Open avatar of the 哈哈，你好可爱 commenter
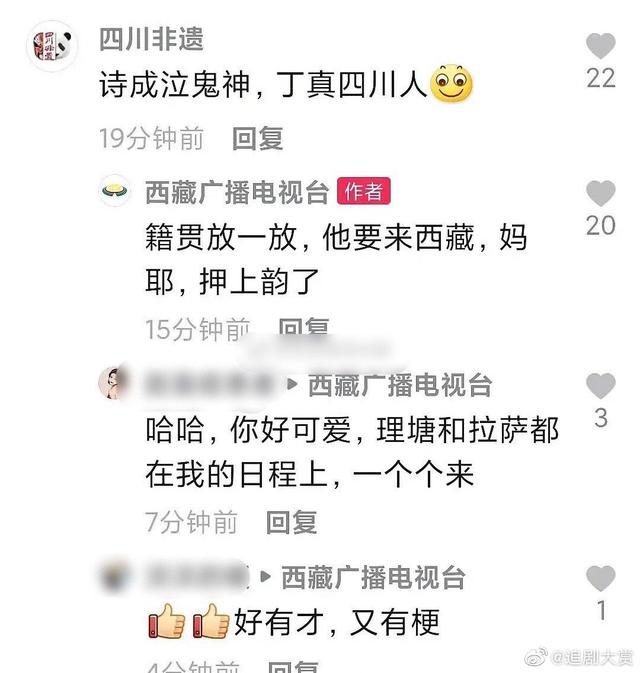640x673 pixels. [x=114, y=383]
